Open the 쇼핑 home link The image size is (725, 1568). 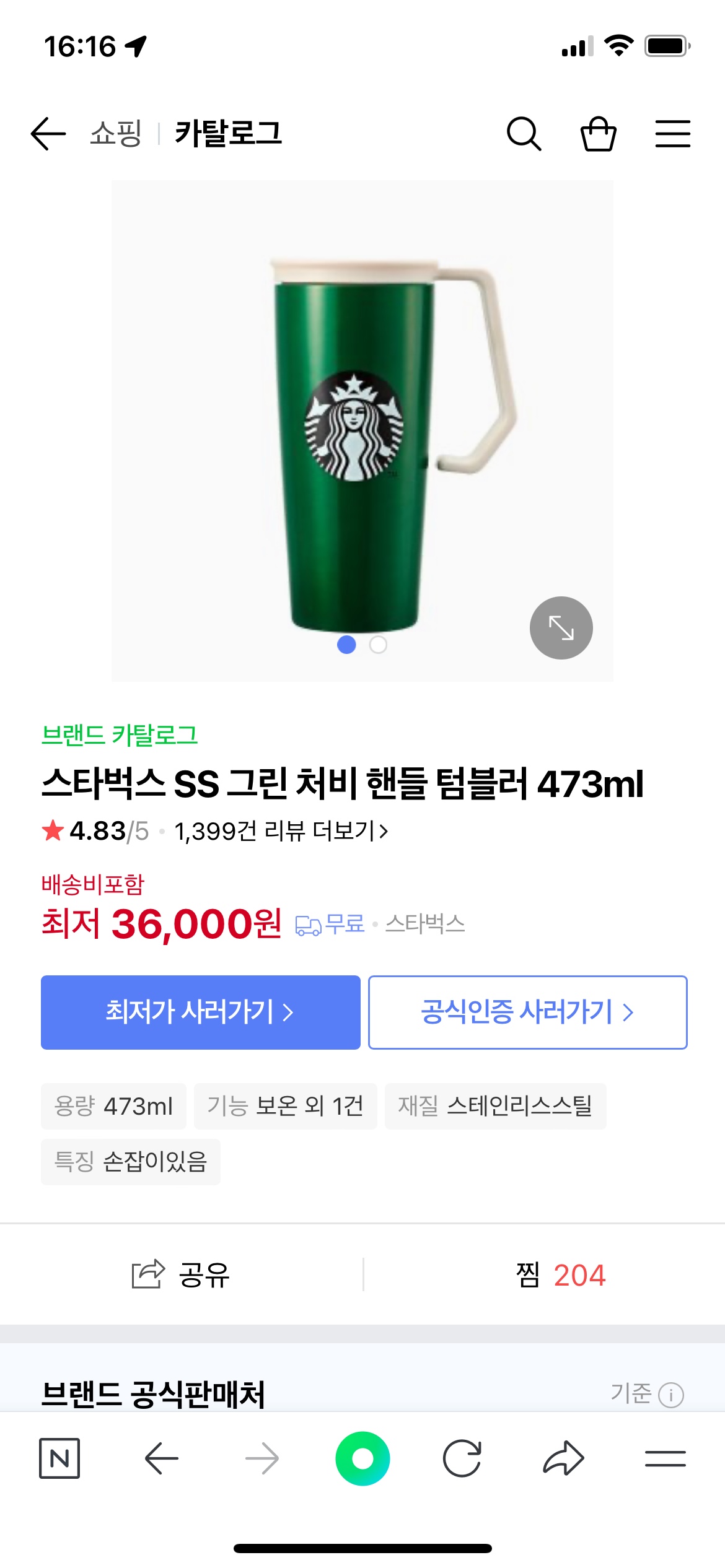116,134
